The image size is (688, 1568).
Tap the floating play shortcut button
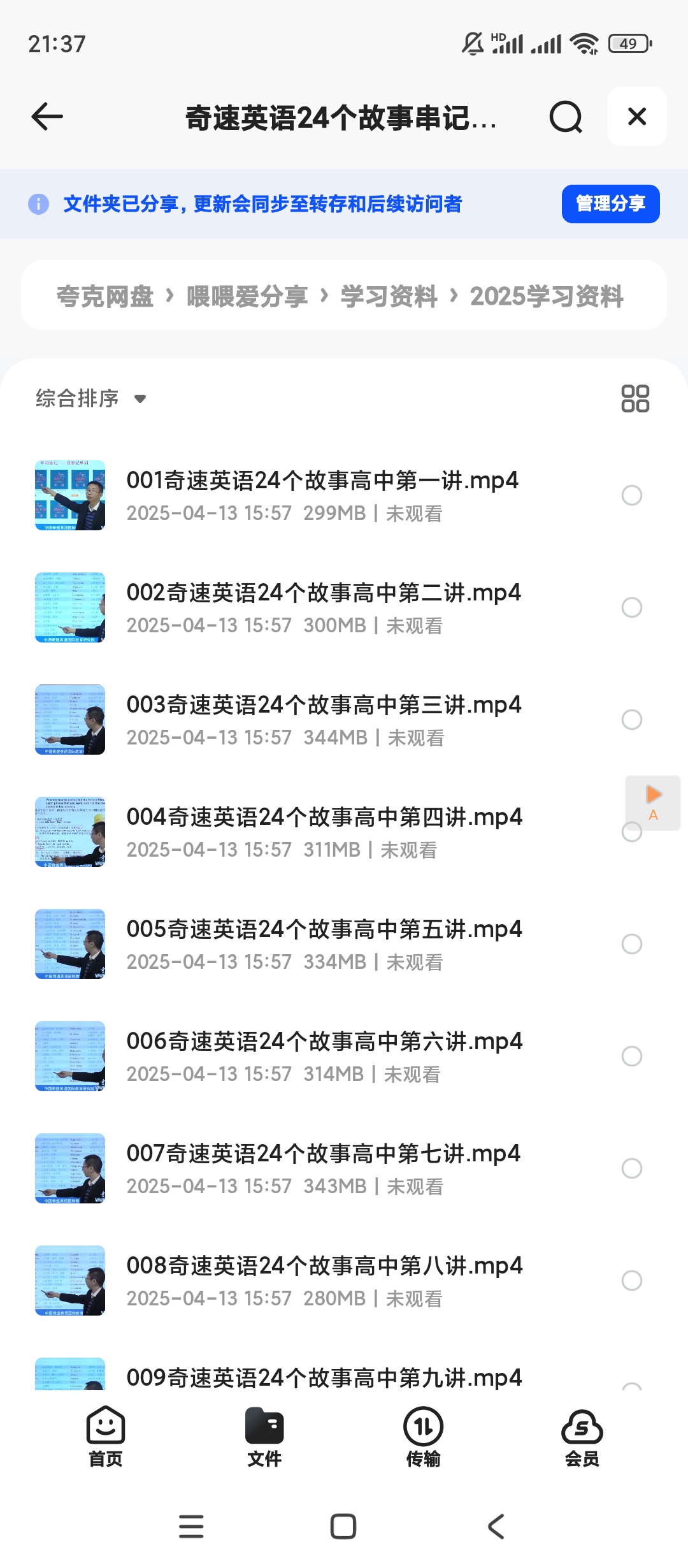[x=654, y=802]
